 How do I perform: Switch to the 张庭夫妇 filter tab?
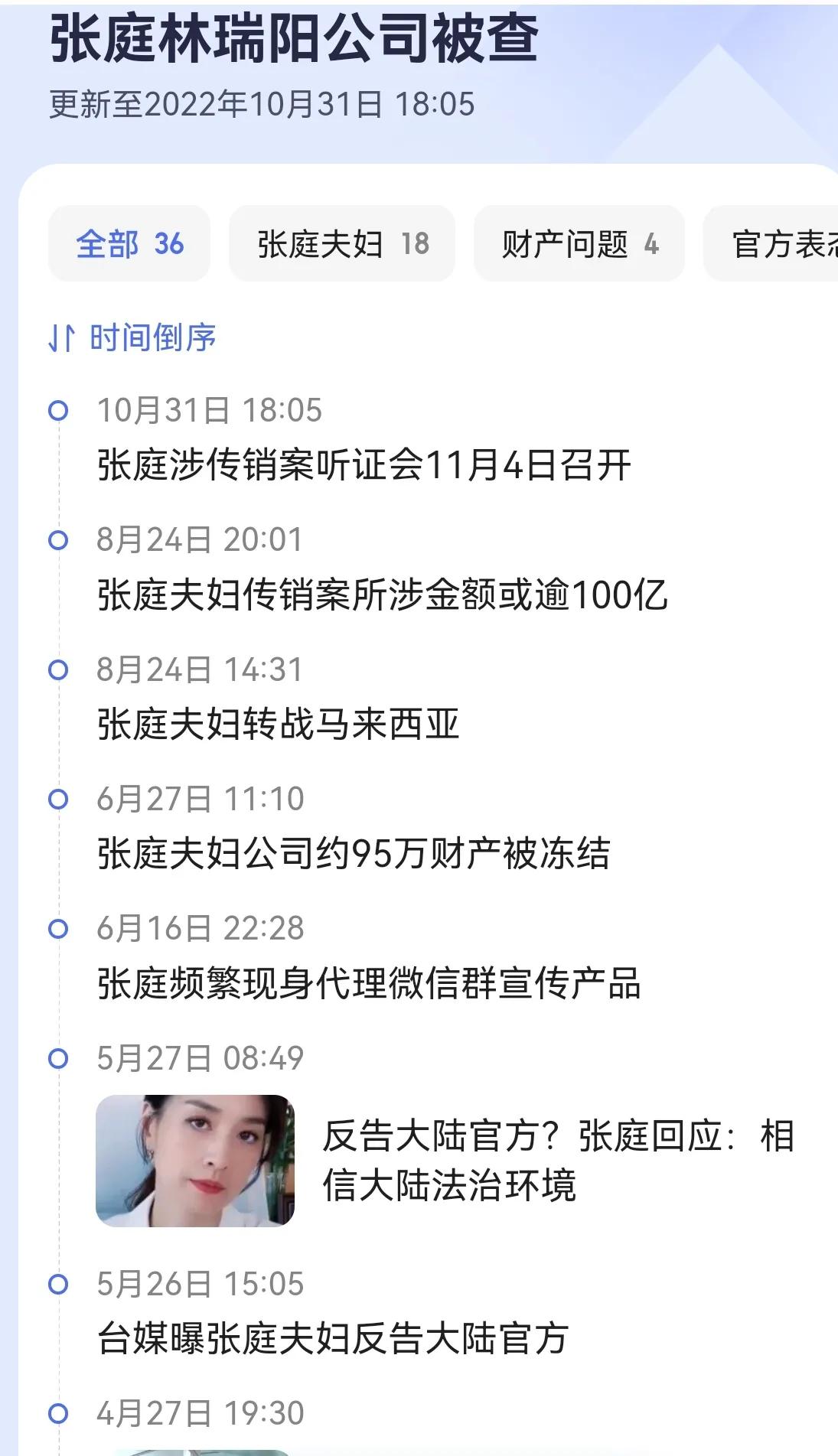point(341,244)
